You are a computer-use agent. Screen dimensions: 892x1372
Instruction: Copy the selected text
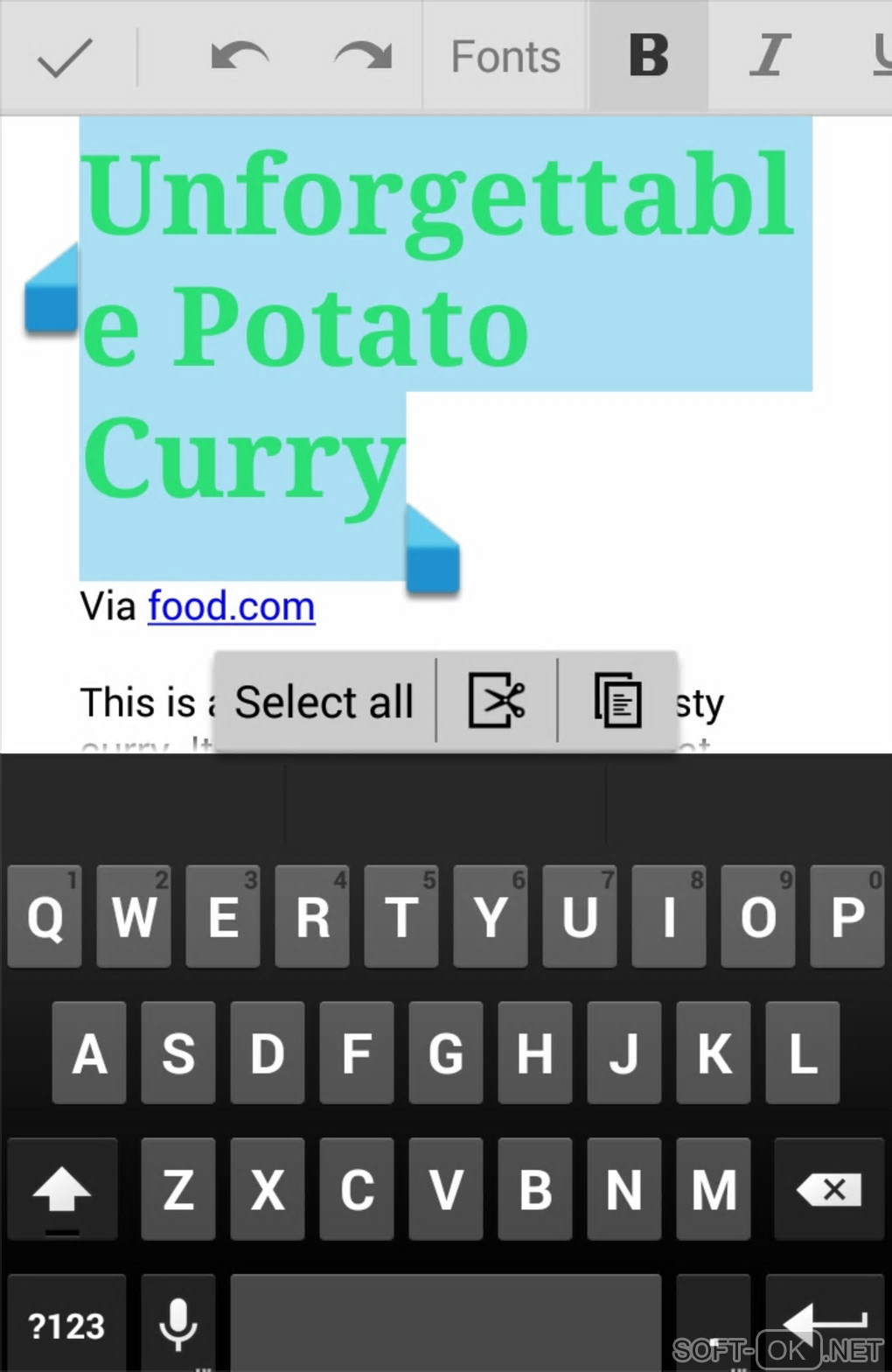(x=617, y=701)
